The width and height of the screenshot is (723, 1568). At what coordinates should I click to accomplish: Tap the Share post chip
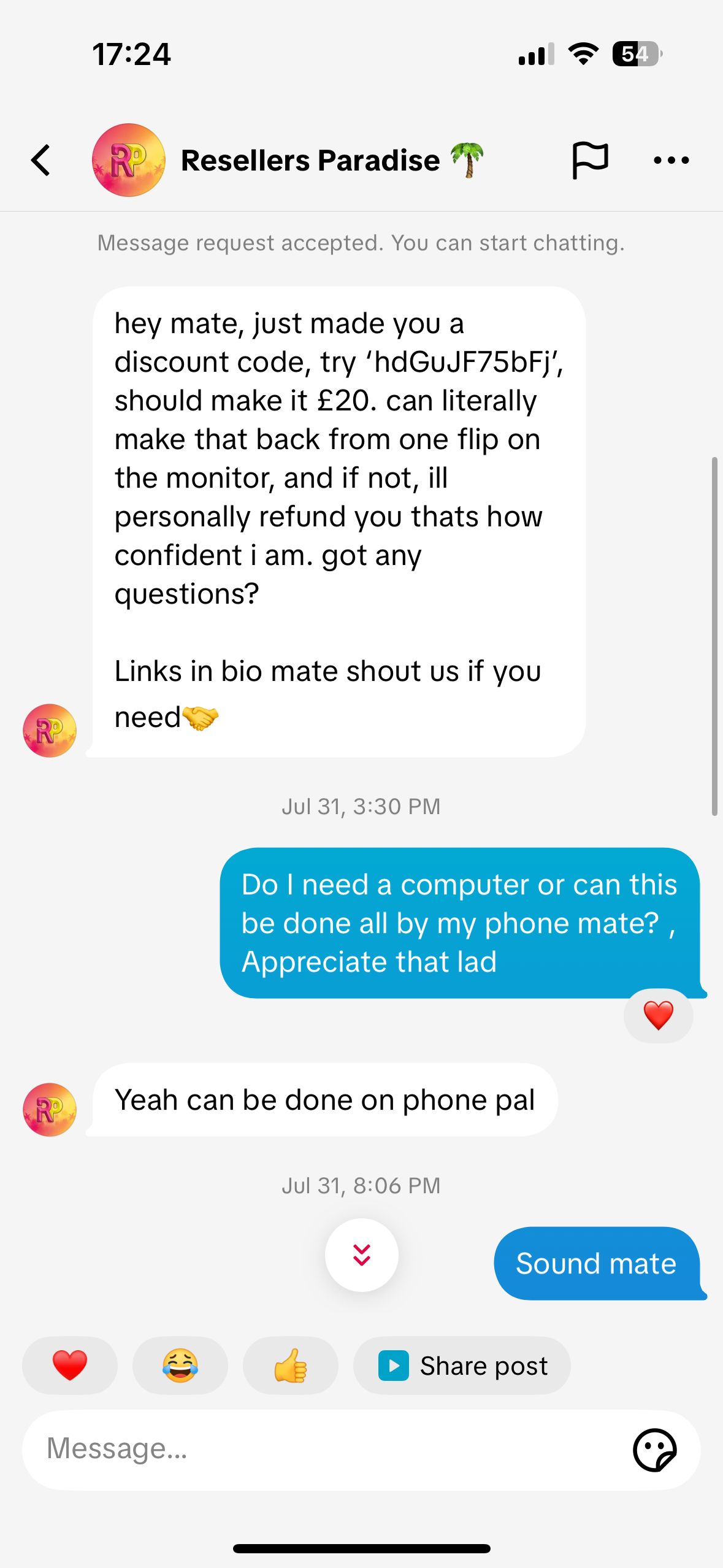(462, 1365)
